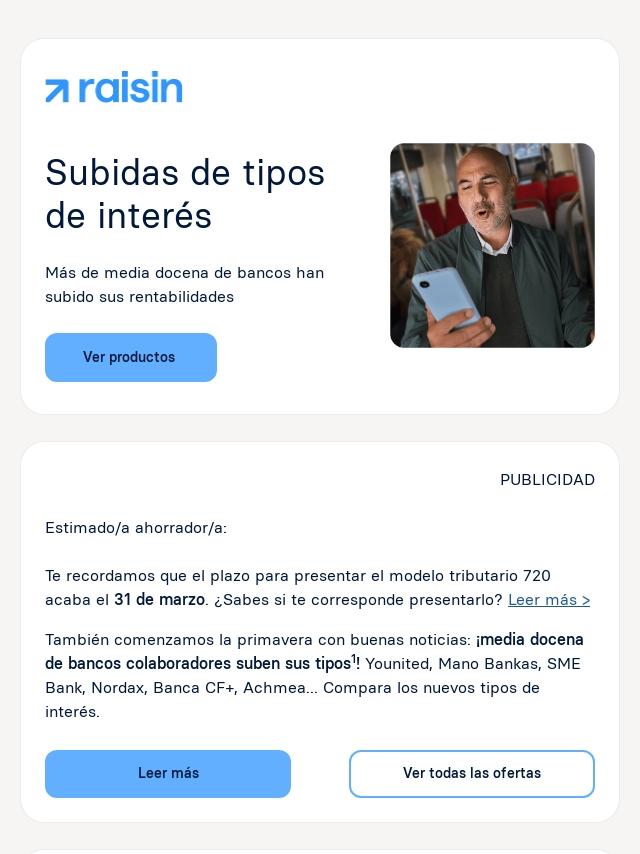Open the underlined Leer más > link

548,600
